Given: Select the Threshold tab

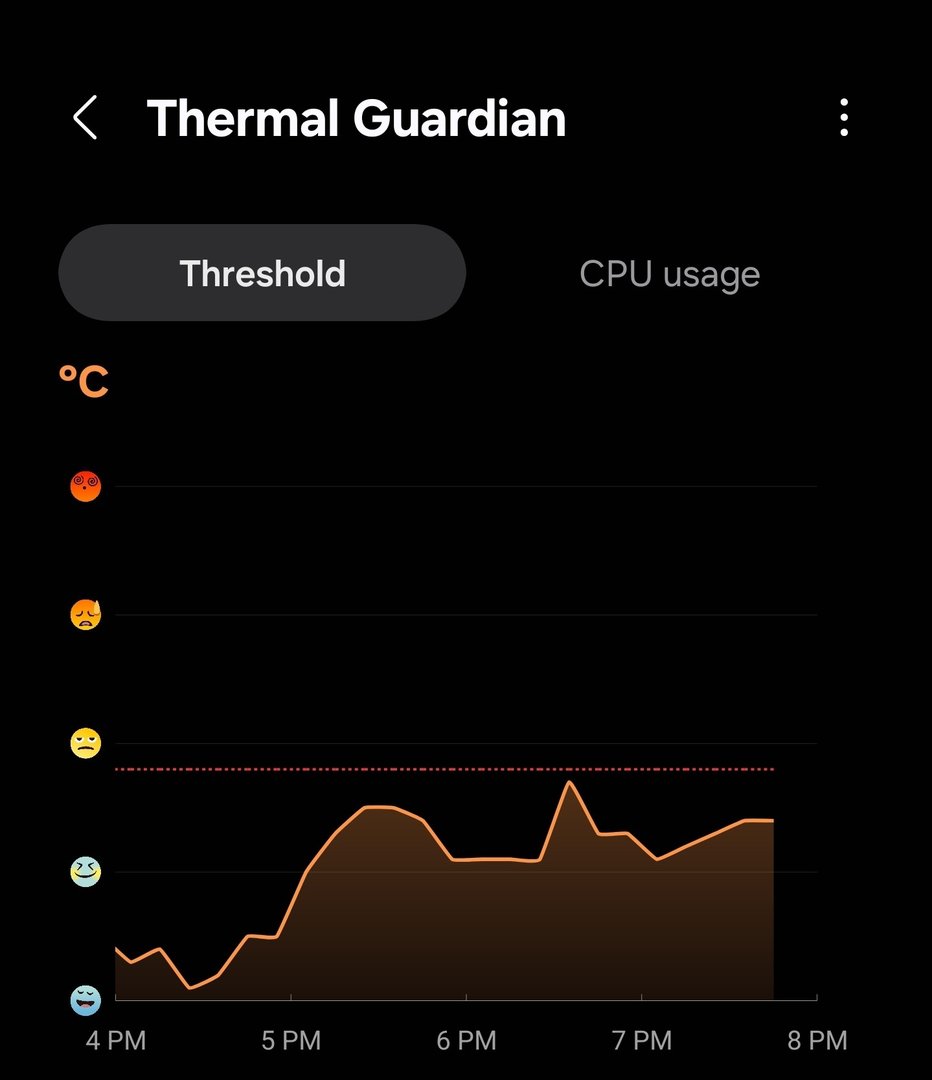Looking at the screenshot, I should pos(262,273).
